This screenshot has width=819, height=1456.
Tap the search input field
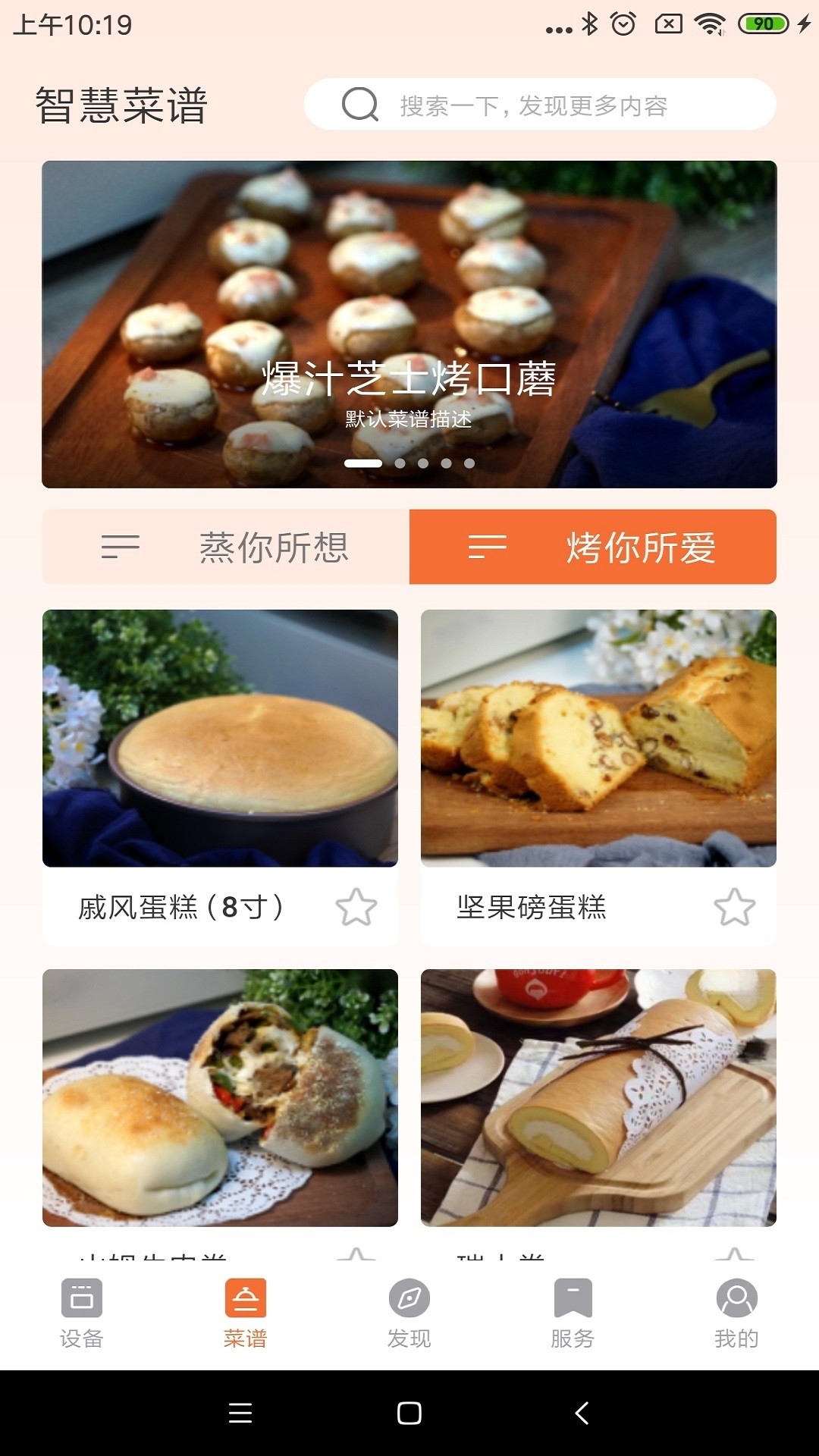tap(531, 105)
